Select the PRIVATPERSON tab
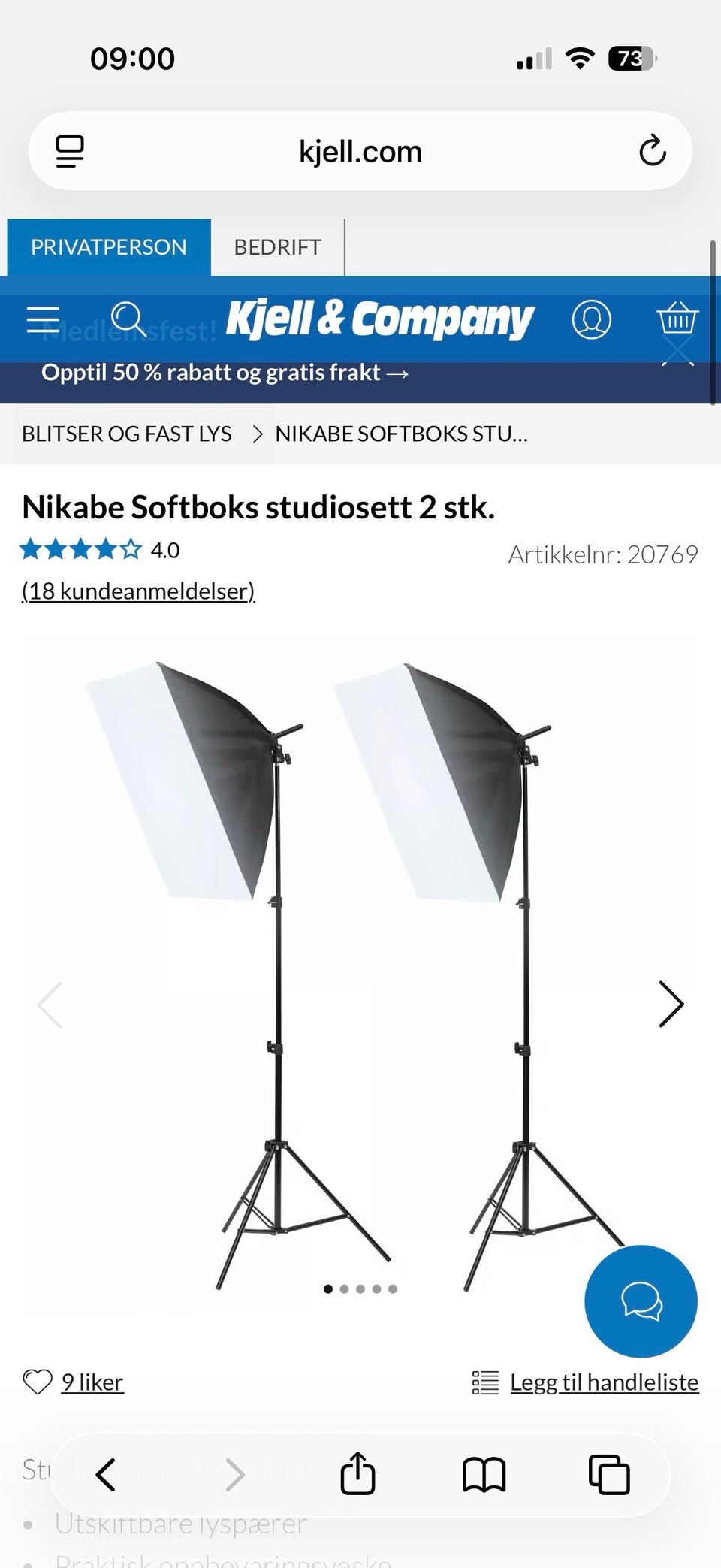Viewport: 721px width, 1568px height. pos(109,246)
